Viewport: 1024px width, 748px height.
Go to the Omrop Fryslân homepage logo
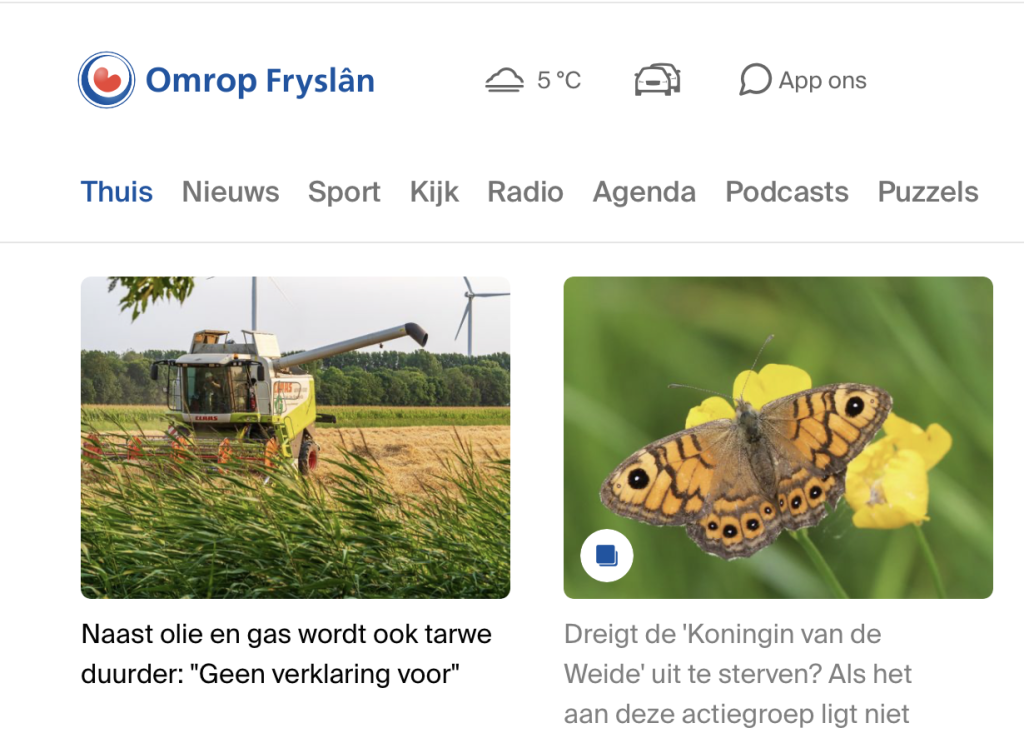pos(227,80)
